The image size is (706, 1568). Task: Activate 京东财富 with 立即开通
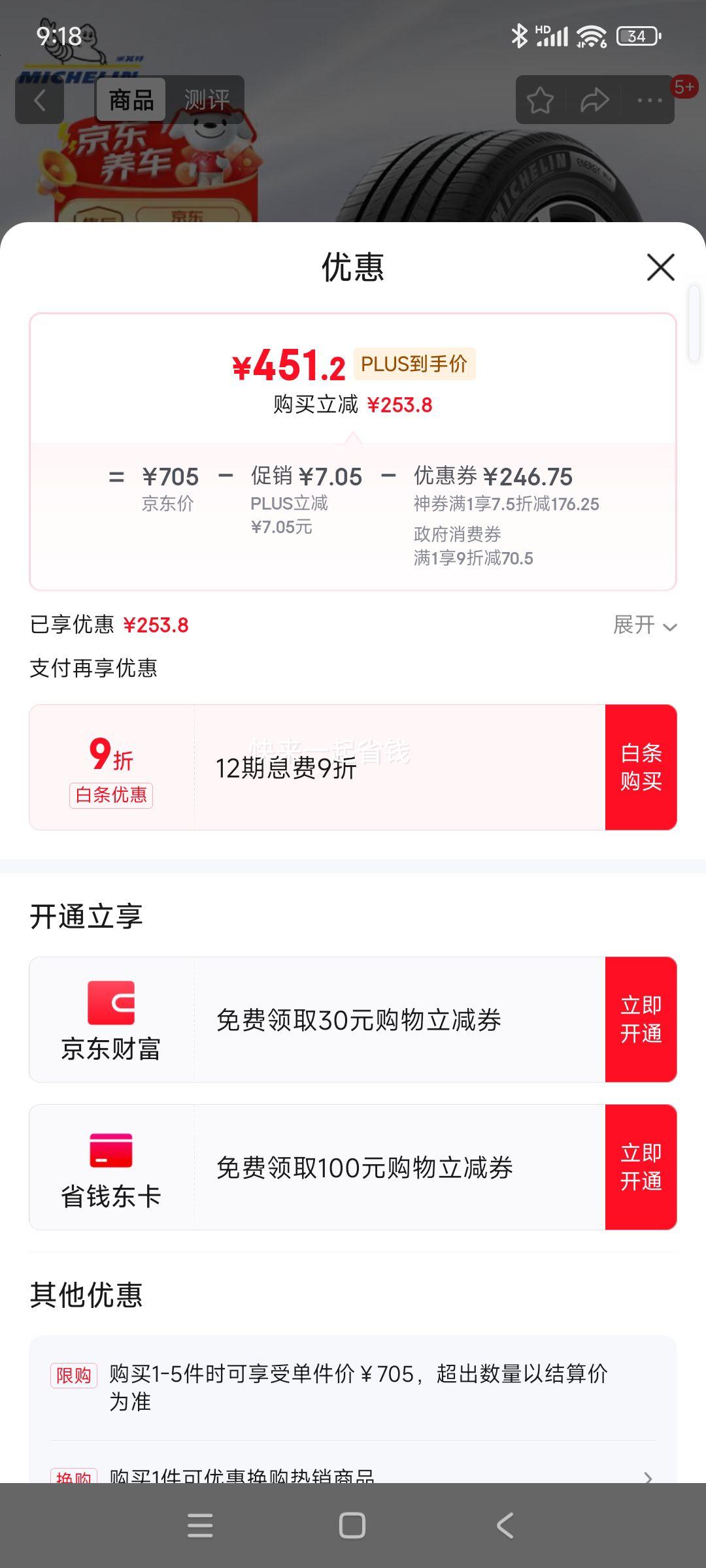(x=641, y=1019)
